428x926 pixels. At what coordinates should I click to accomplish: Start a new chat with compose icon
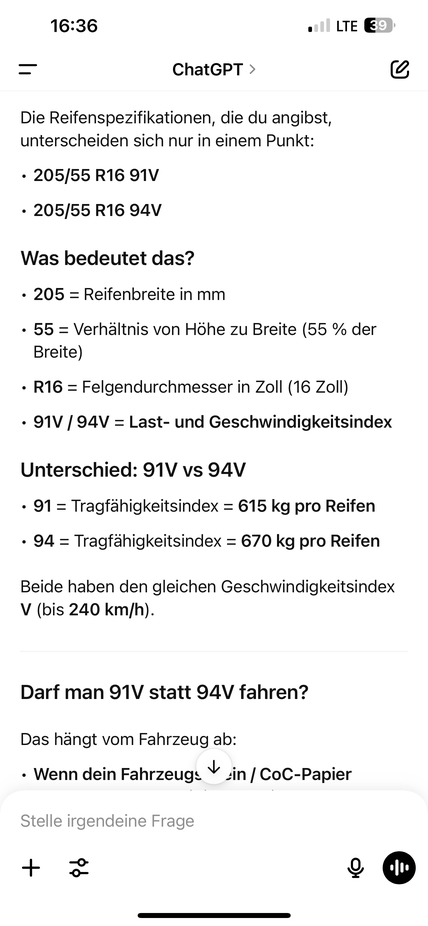[400, 69]
